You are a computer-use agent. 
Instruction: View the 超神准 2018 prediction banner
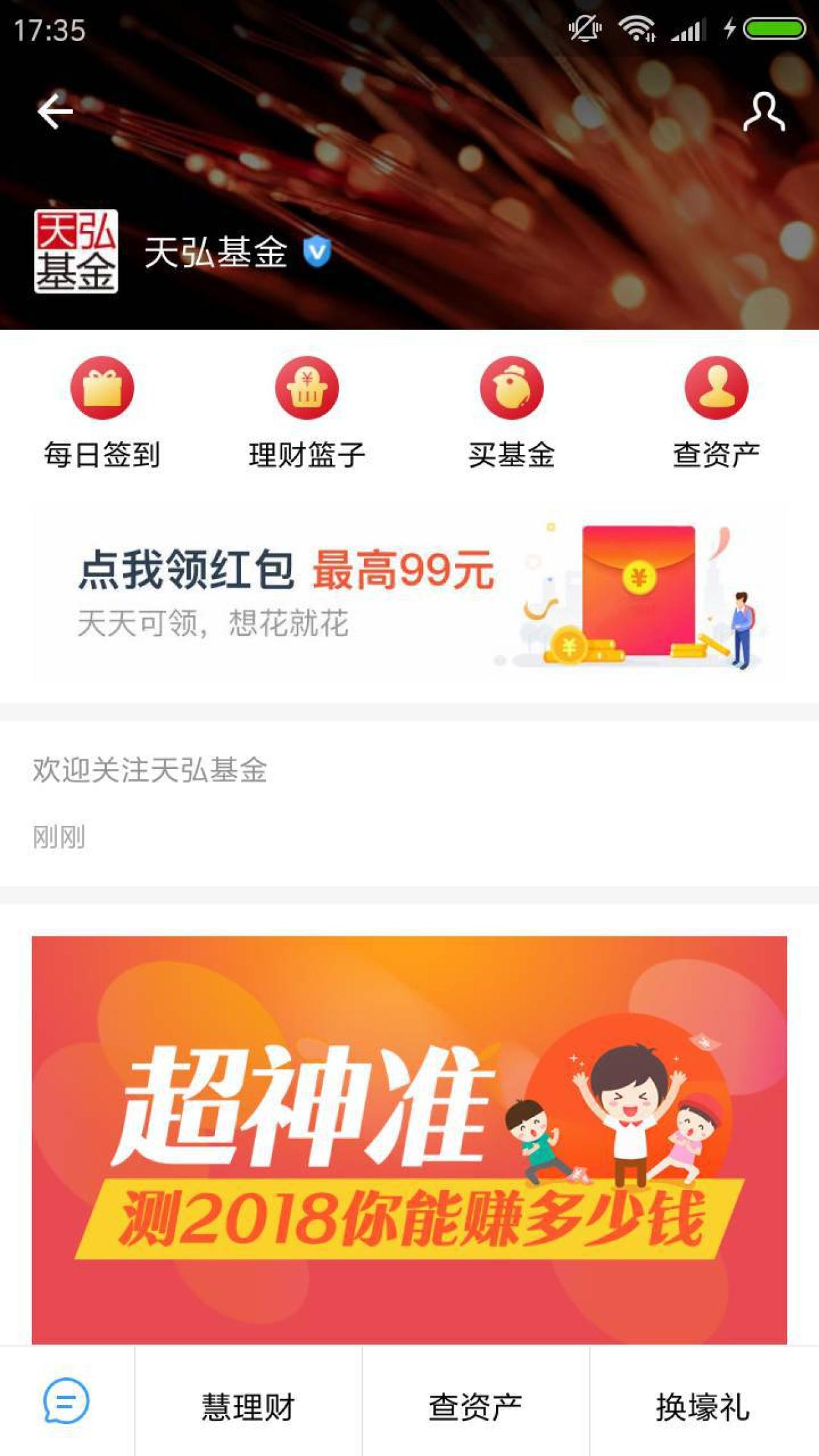click(409, 1139)
